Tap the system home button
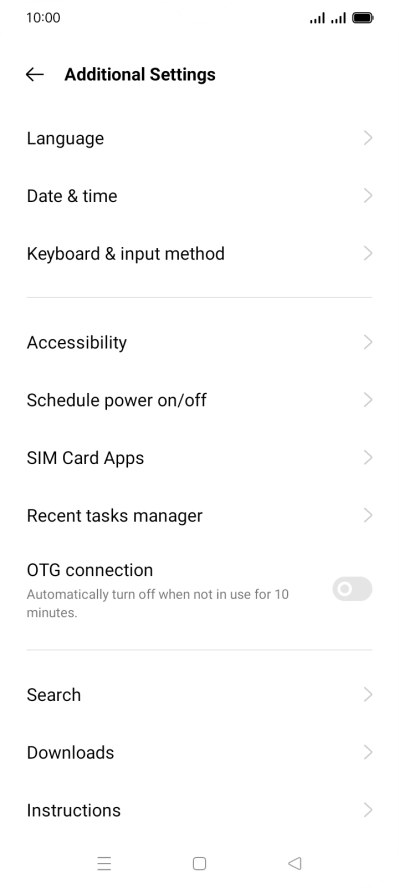Viewport: 399px width, 888px height. pyautogui.click(x=199, y=864)
